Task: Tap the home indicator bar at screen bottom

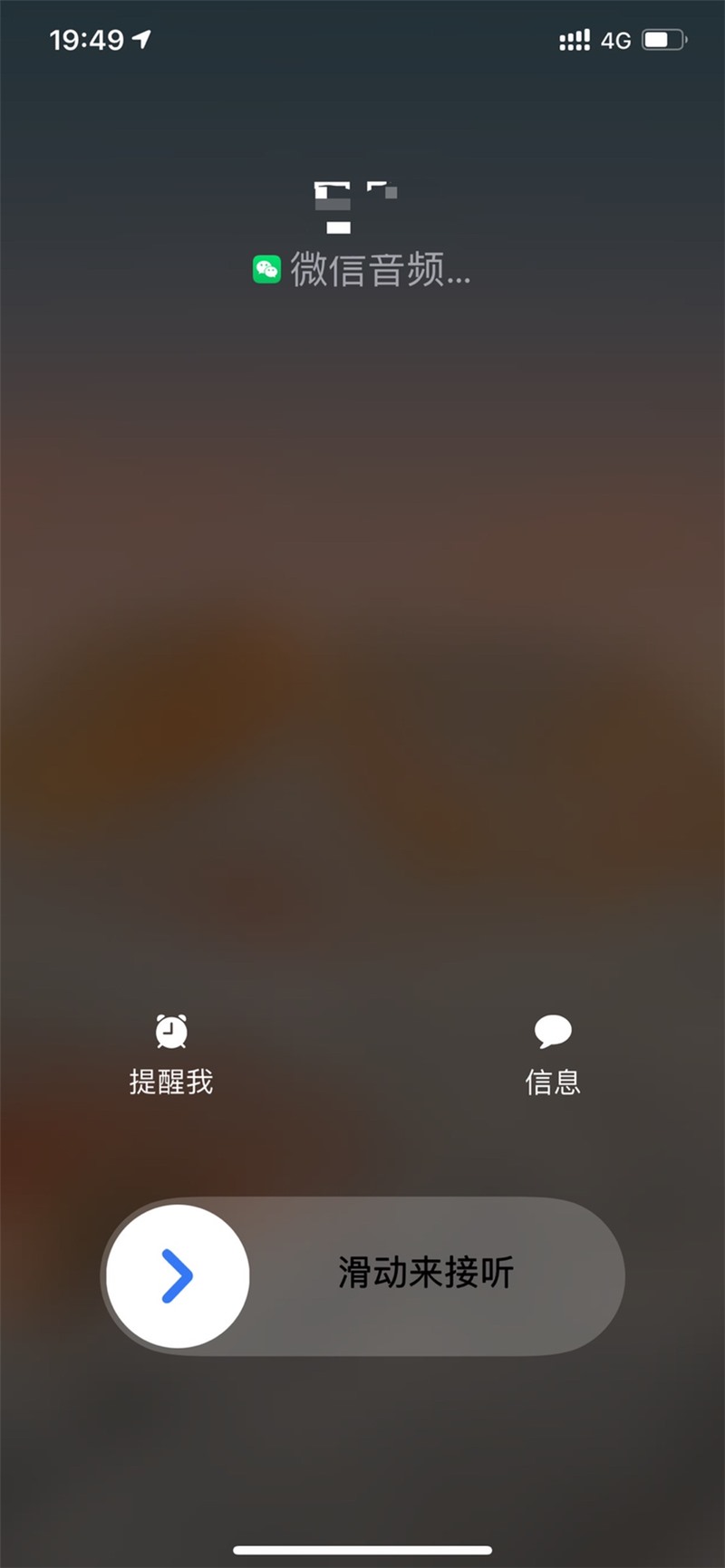Action: [x=362, y=1551]
